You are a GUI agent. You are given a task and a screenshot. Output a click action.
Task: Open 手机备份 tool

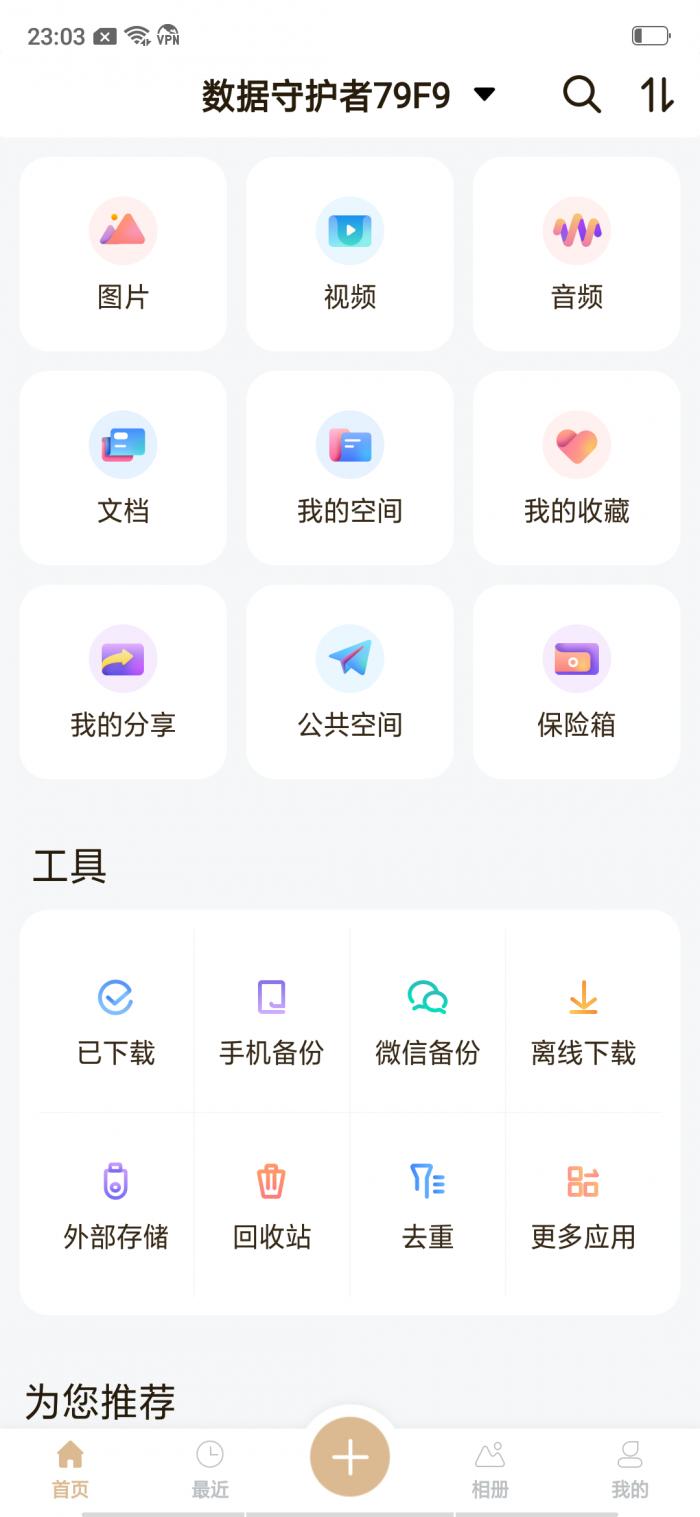pyautogui.click(x=272, y=1022)
